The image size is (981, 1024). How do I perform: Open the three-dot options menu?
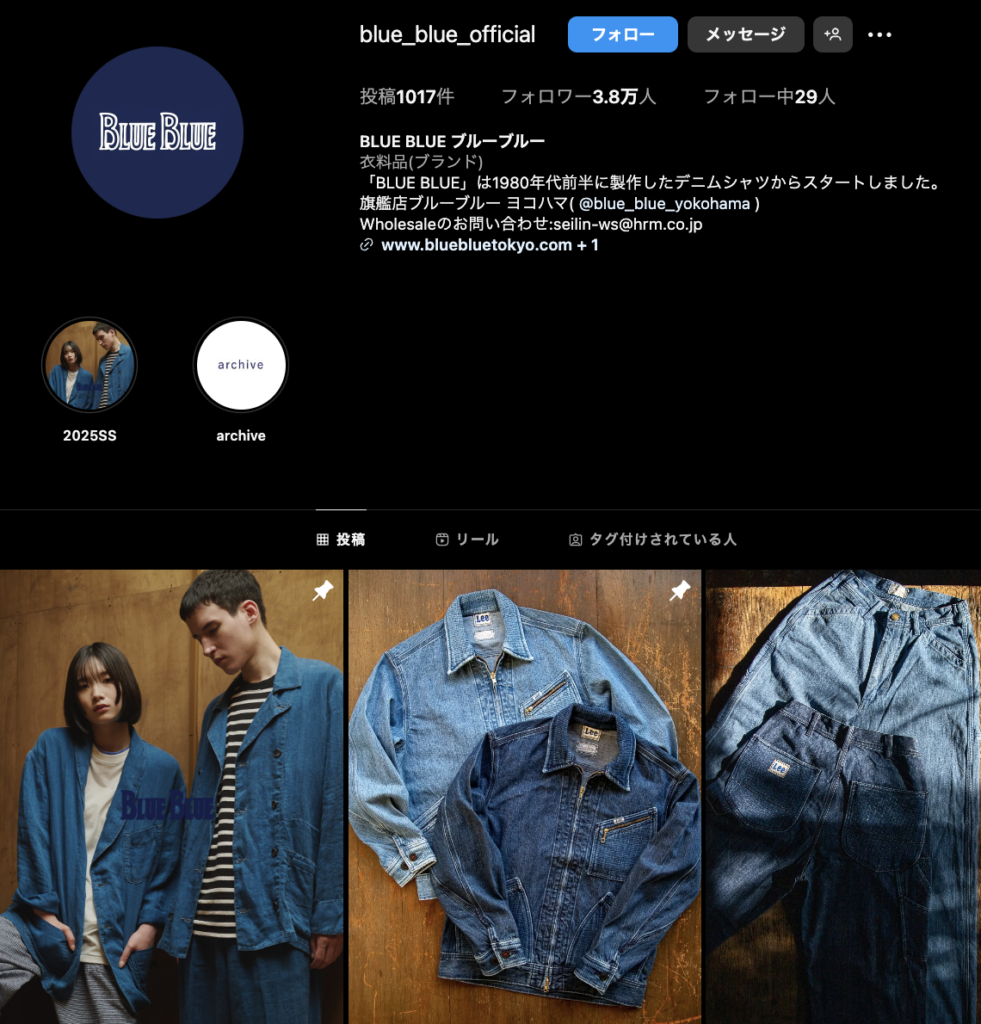(x=879, y=35)
